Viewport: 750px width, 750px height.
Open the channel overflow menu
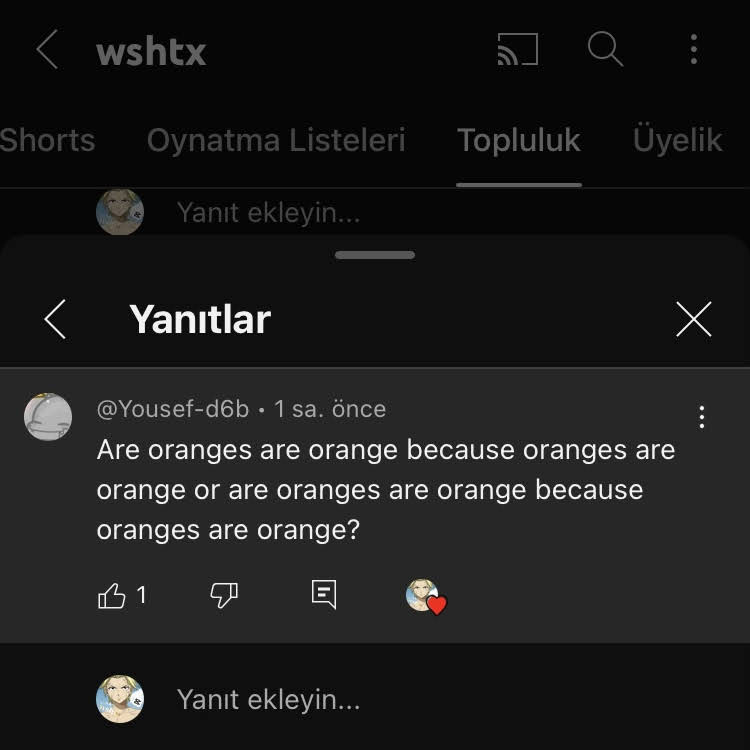(693, 49)
